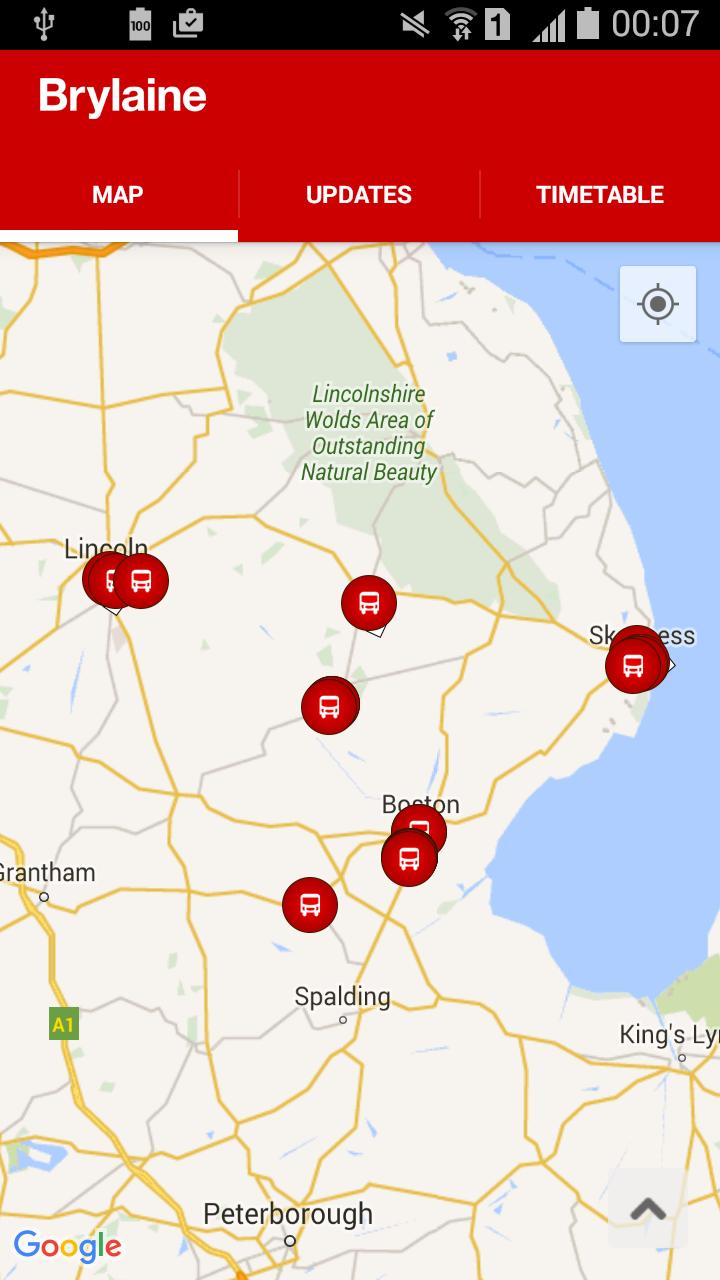Tap the bus marker at Skegness
720x1280 pixels.
634,664
